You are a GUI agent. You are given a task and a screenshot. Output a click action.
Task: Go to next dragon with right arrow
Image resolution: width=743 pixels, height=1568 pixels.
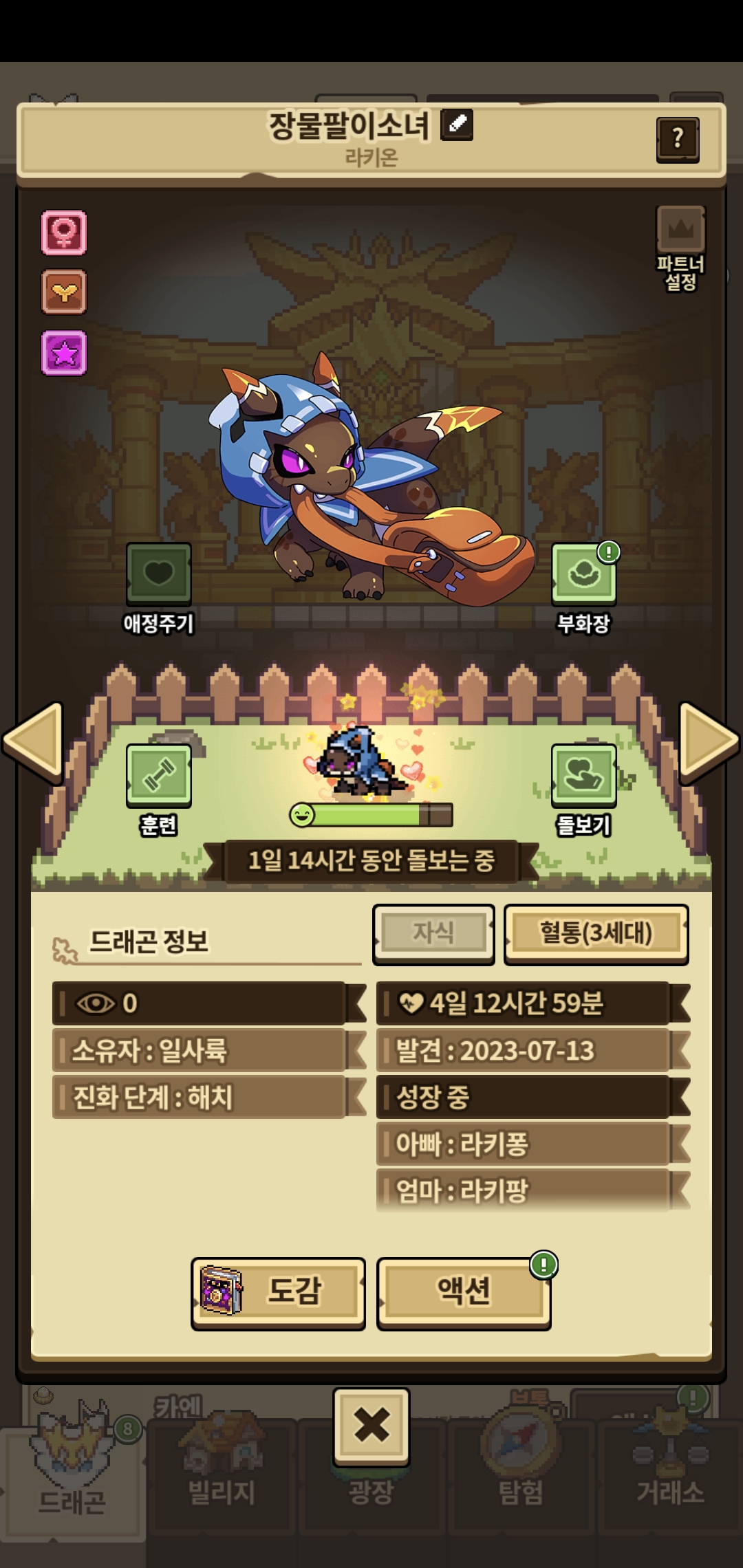709,741
